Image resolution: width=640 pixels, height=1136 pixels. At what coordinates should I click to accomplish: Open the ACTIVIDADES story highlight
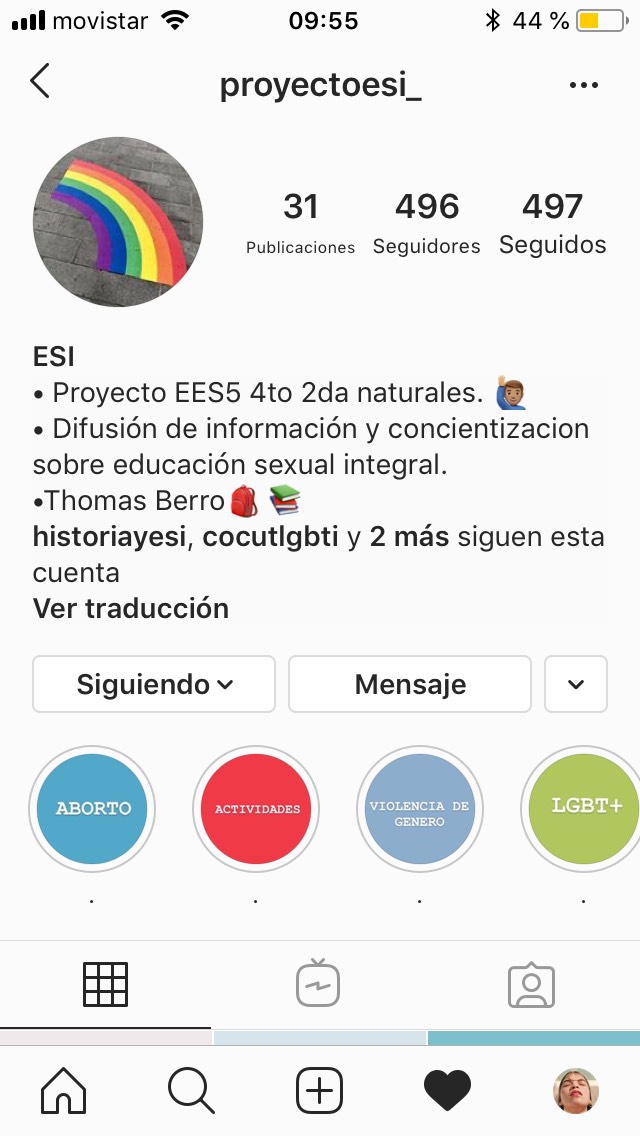(256, 808)
